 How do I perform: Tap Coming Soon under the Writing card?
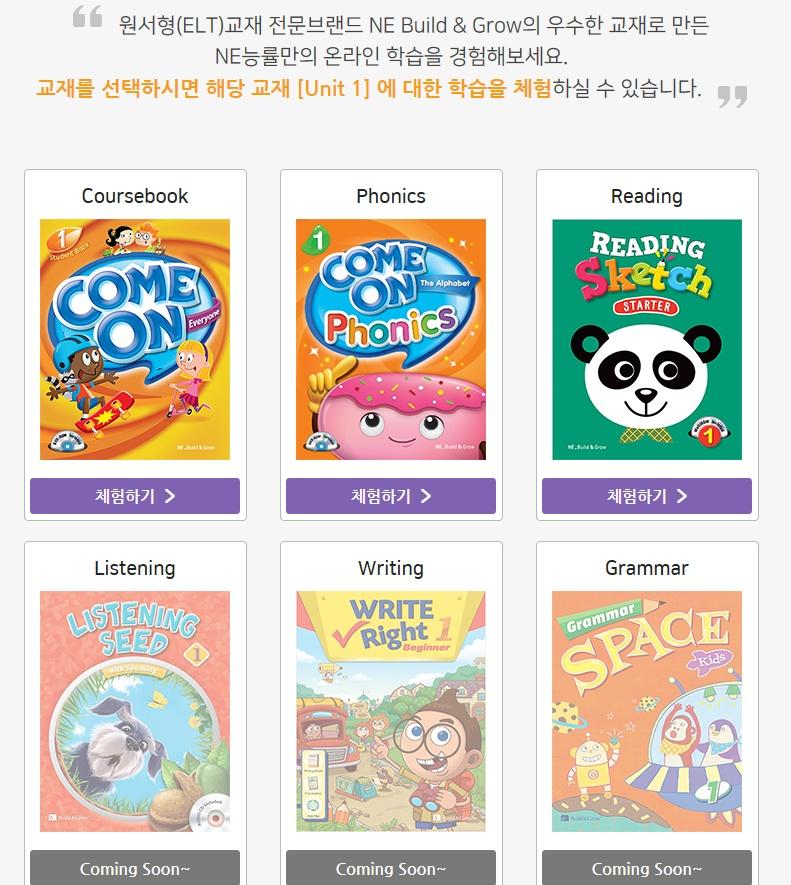[391, 868]
